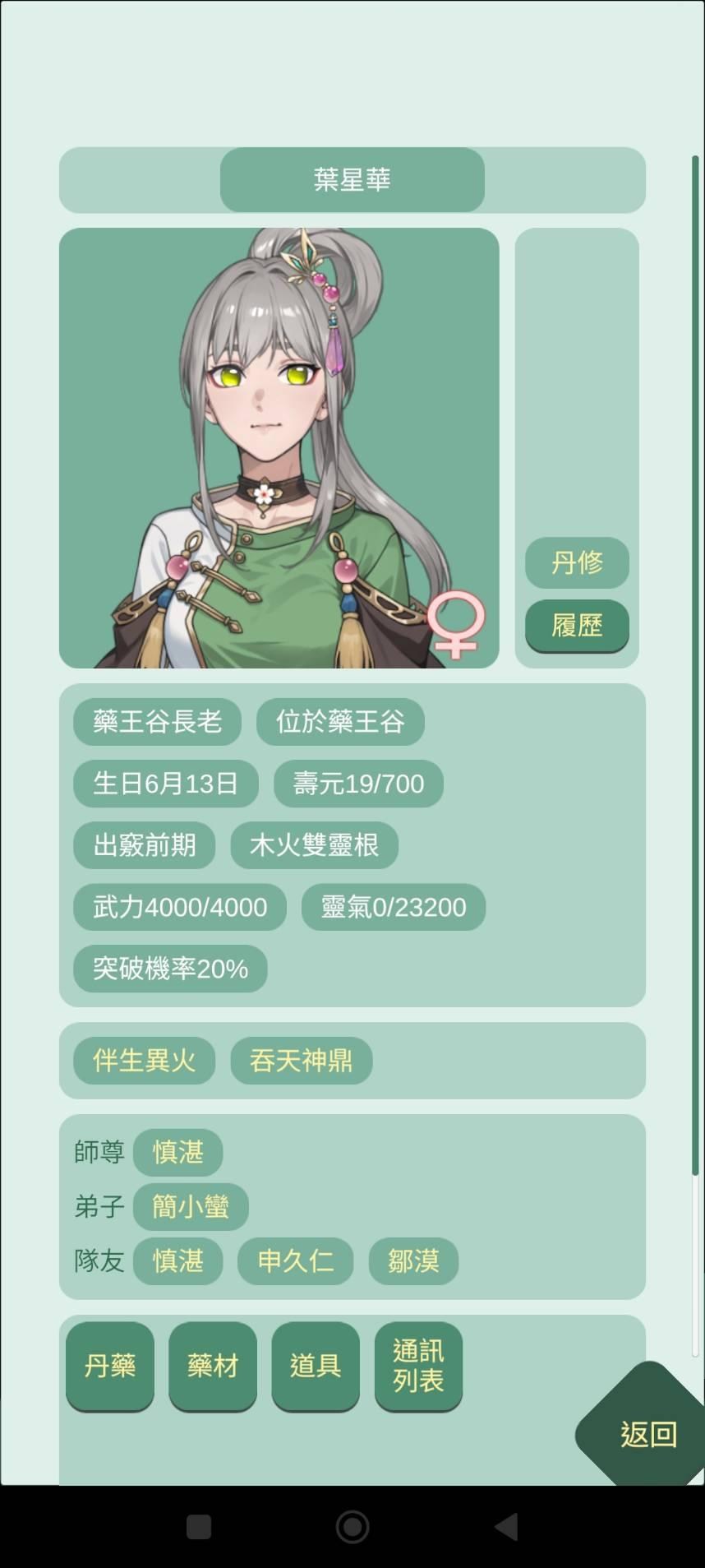This screenshot has height=1568, width=705.
Task: Open the 吞天神鼎 trait
Action: click(x=301, y=1061)
